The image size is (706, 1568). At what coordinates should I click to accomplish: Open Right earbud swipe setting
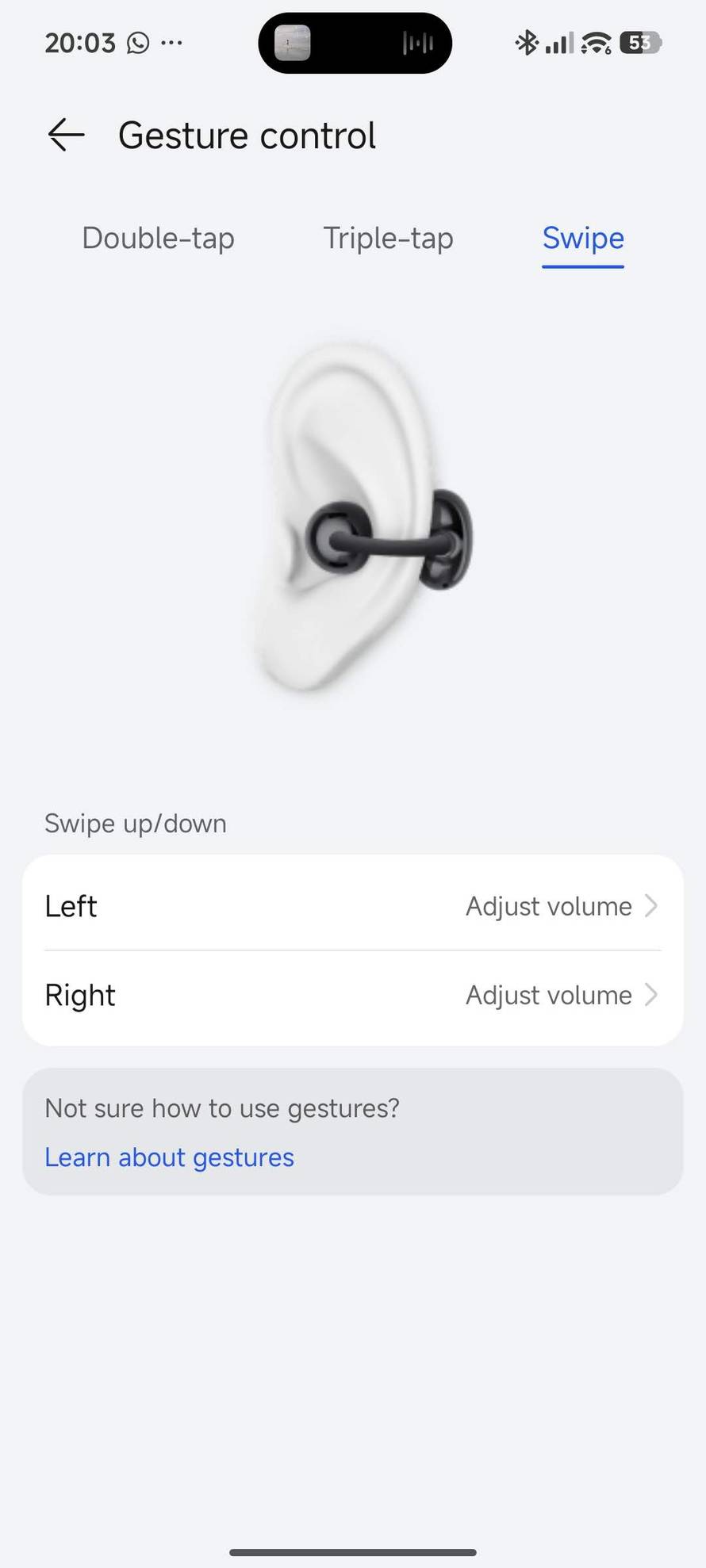pos(352,995)
